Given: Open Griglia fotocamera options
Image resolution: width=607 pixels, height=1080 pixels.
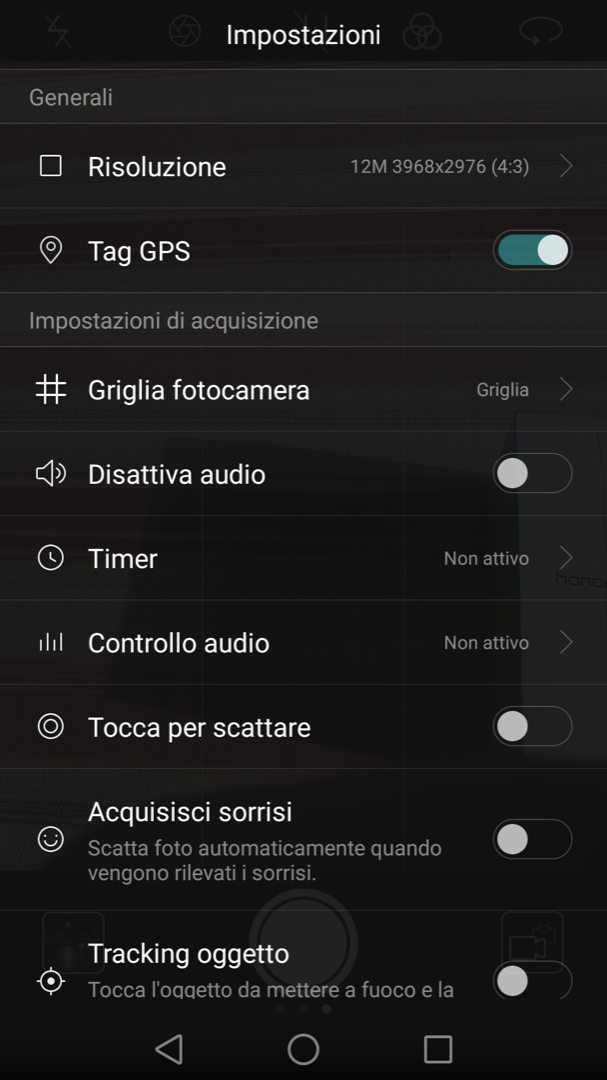Looking at the screenshot, I should coord(303,389).
